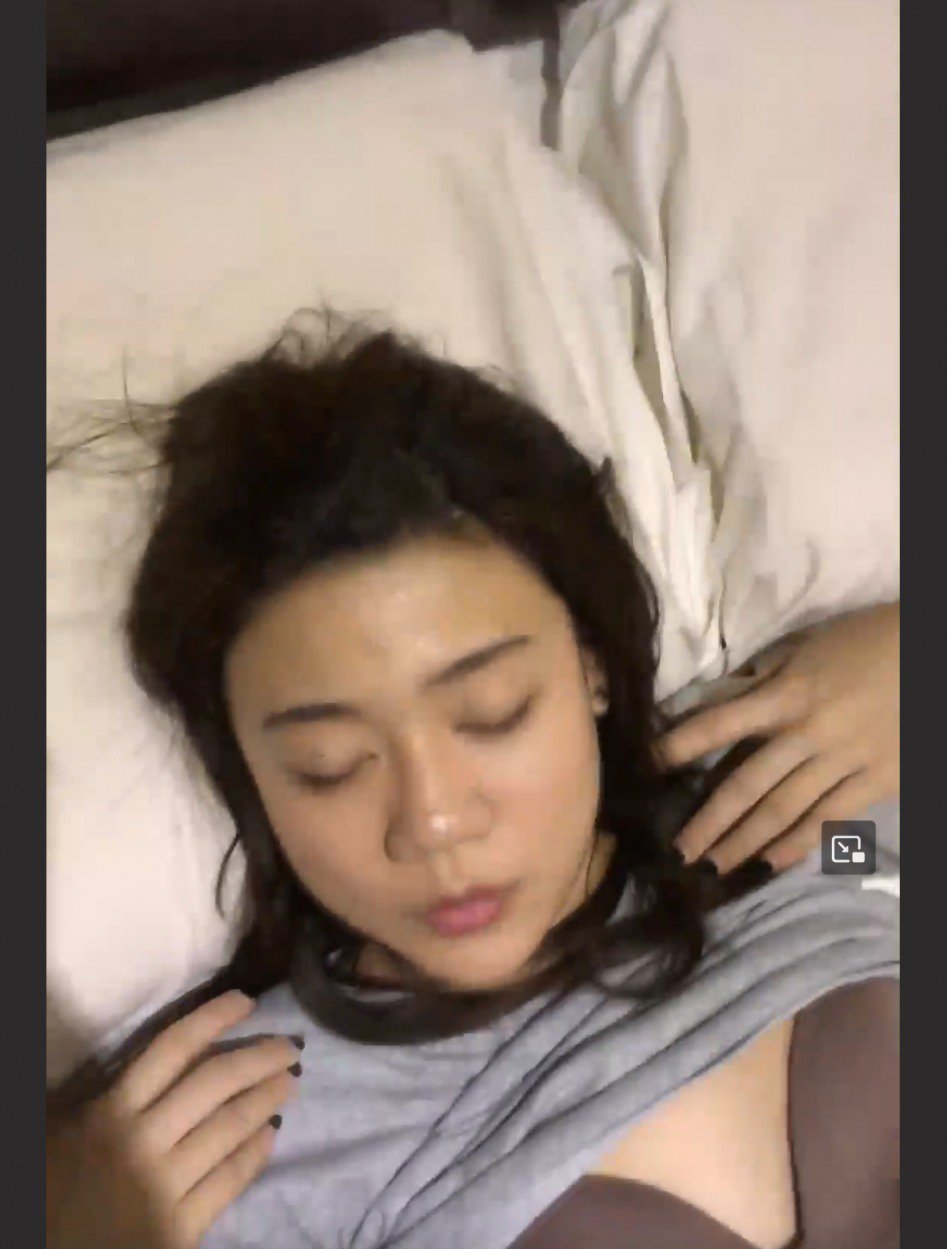Minimize video to picture-in-picture
The width and height of the screenshot is (947, 1249).
coord(848,848)
